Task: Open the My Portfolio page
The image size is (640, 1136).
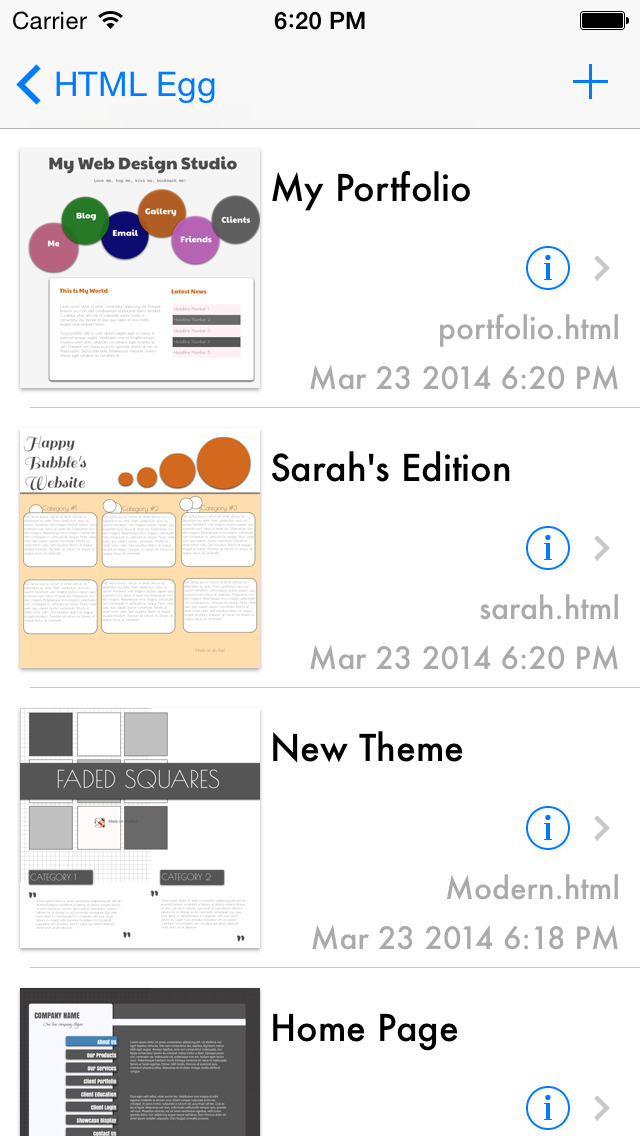Action: 320,268
